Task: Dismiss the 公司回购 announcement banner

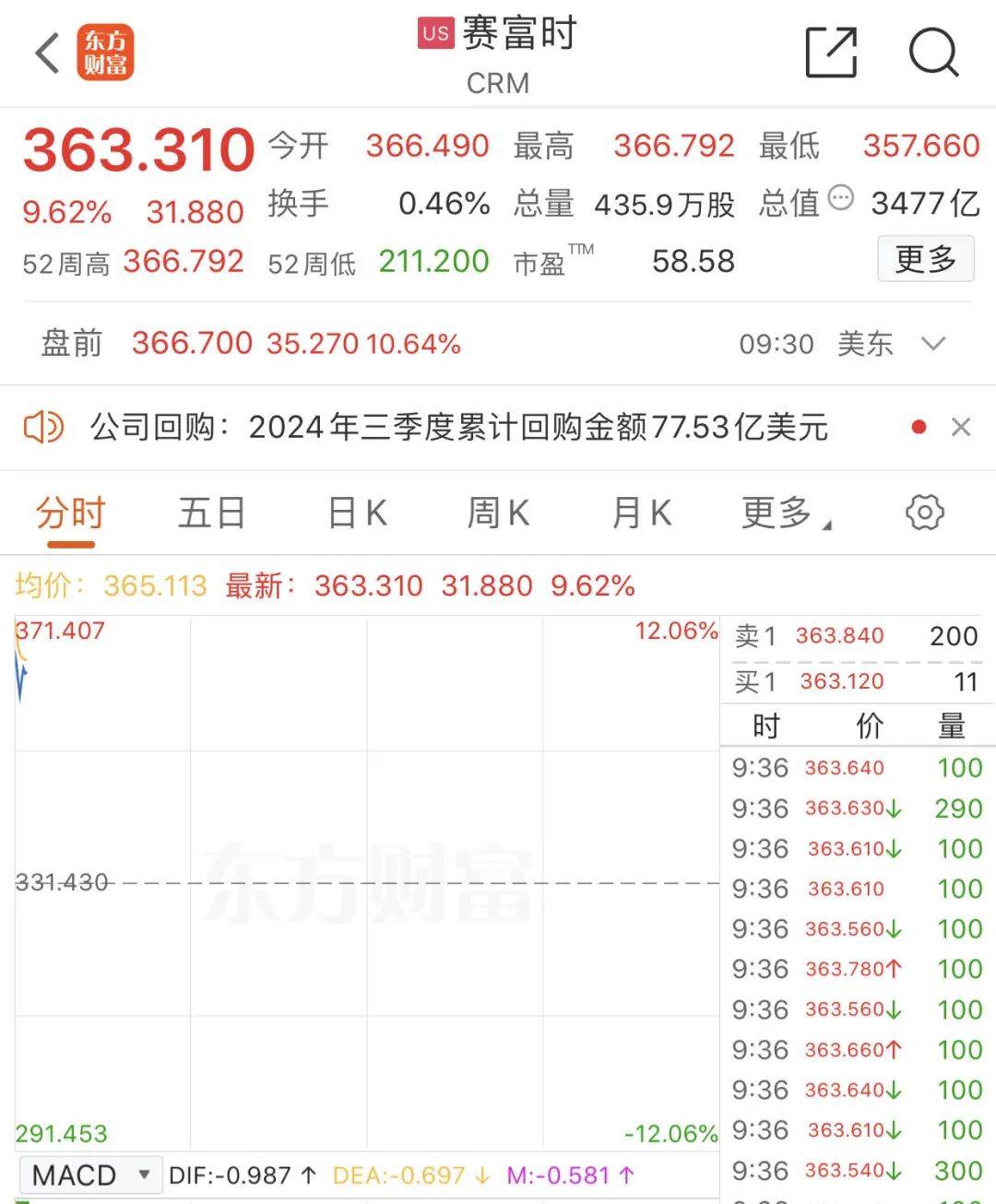Action: (x=961, y=427)
